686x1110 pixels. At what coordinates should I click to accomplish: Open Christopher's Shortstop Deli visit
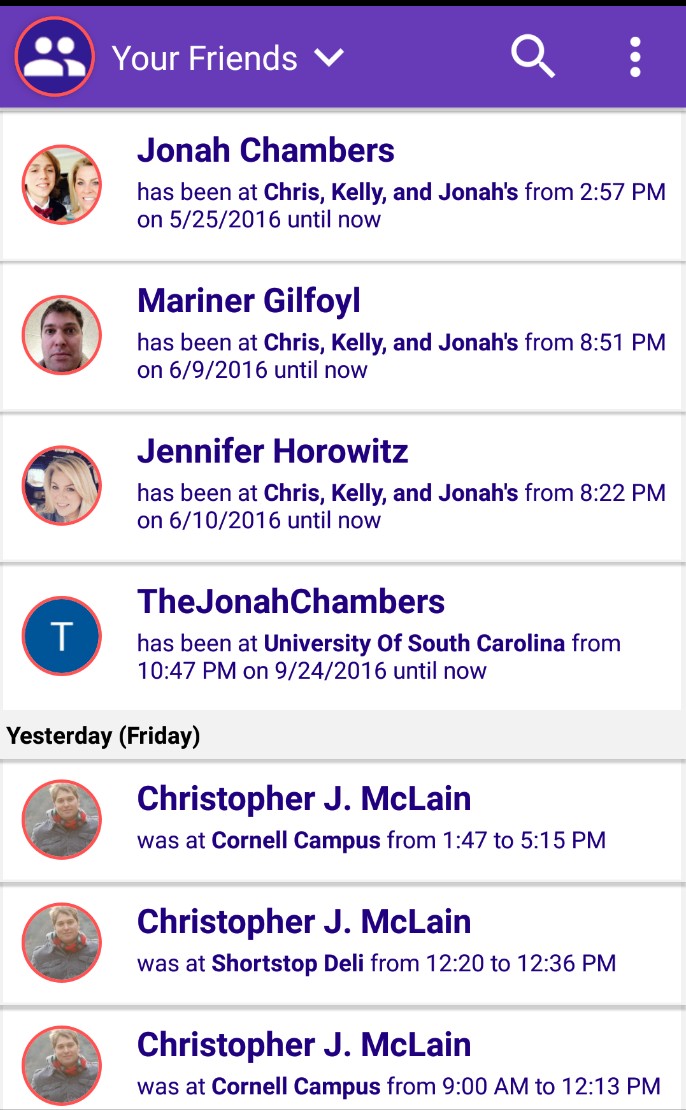click(x=343, y=943)
